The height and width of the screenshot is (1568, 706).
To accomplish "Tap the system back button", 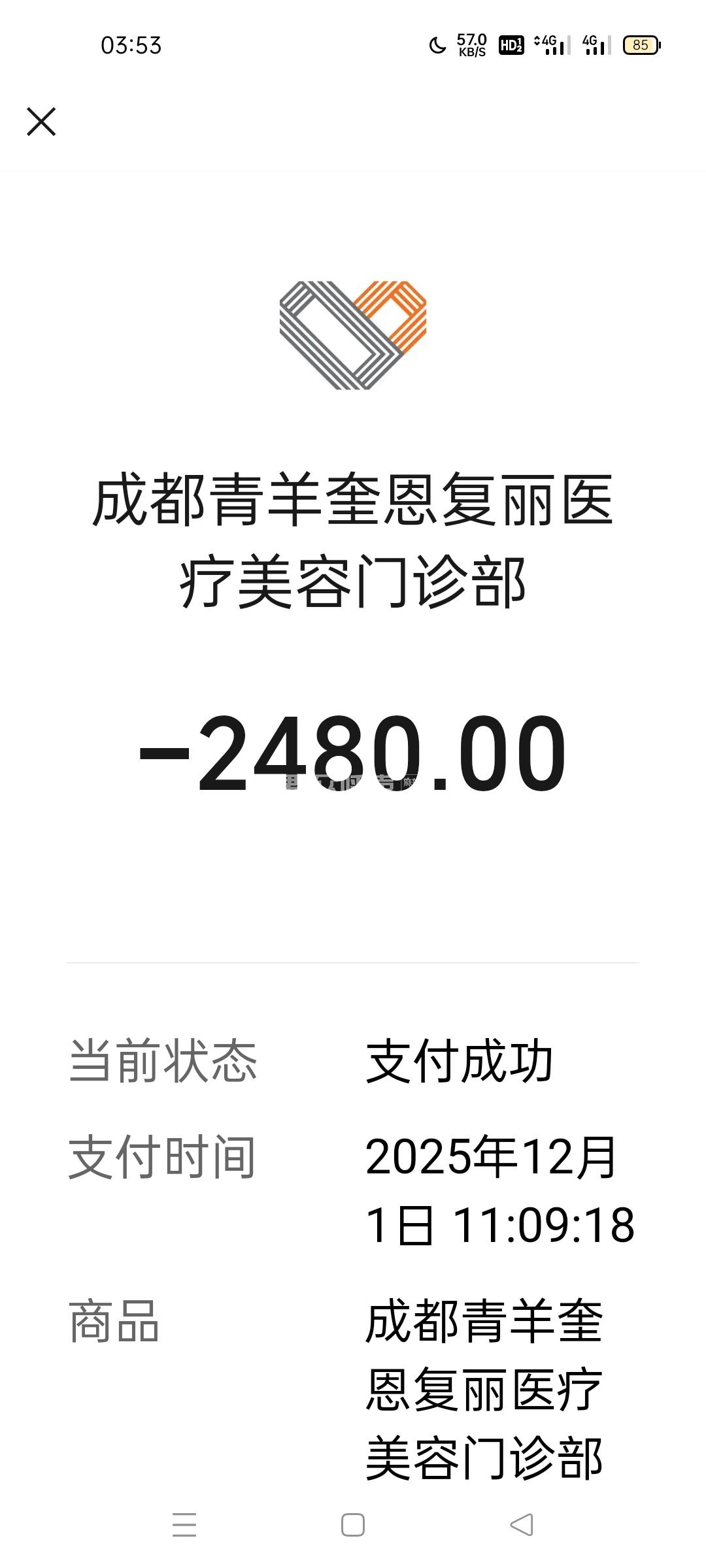I will 521,1526.
